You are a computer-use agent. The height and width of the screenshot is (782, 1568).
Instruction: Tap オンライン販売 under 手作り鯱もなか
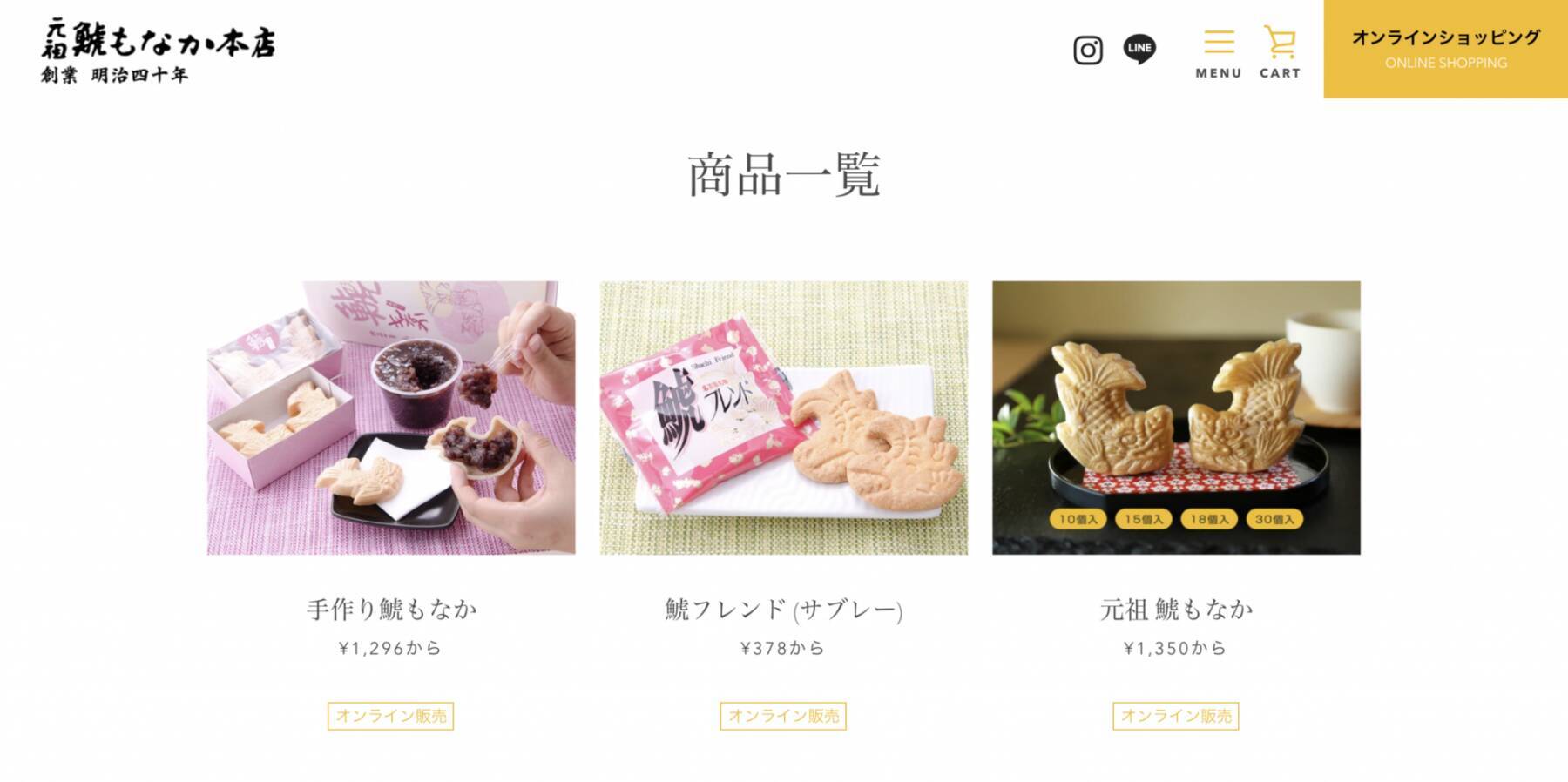click(x=390, y=716)
